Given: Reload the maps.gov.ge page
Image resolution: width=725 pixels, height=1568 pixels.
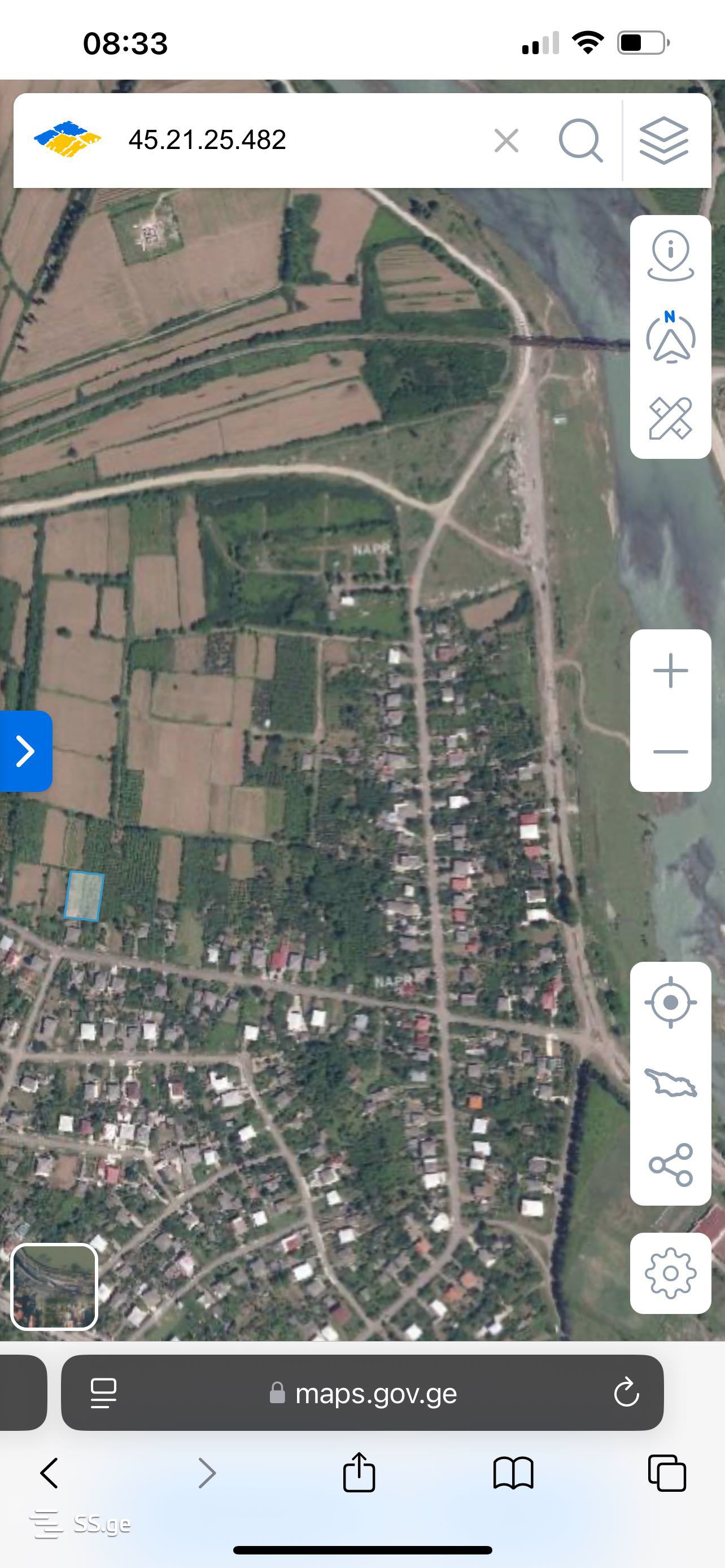Looking at the screenshot, I should click(626, 1392).
